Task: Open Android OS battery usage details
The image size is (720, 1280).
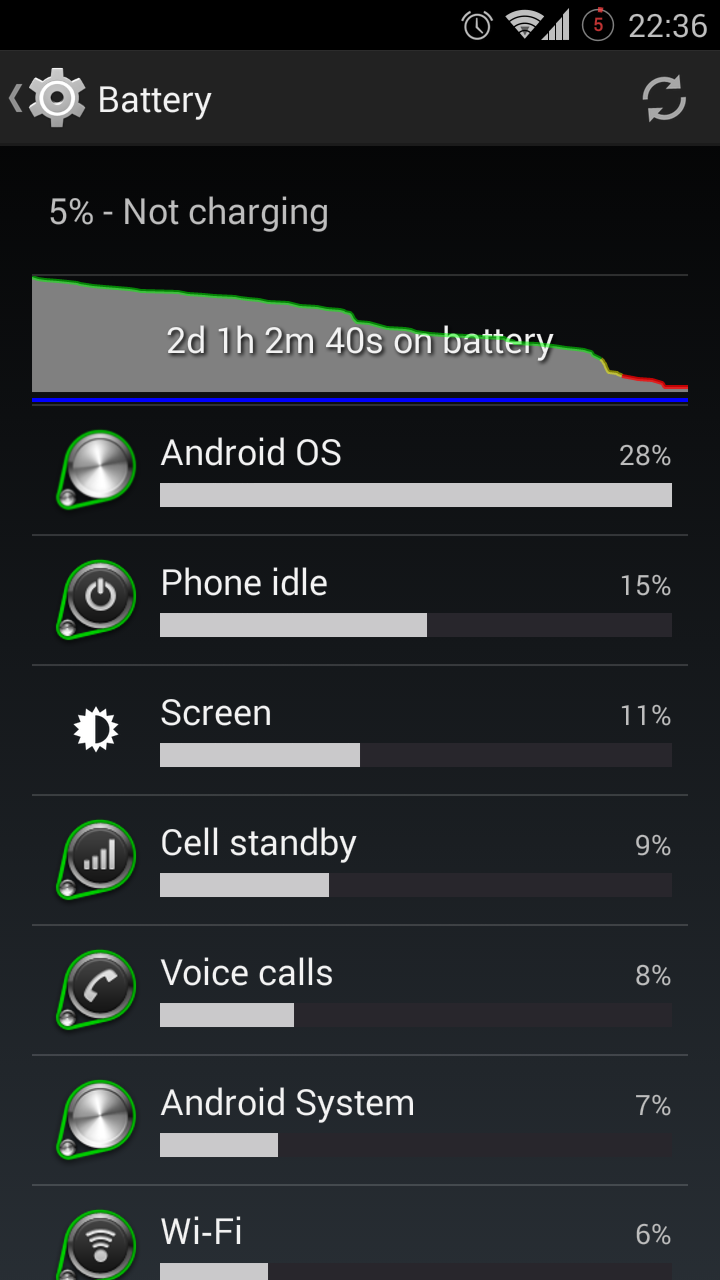Action: [360, 470]
